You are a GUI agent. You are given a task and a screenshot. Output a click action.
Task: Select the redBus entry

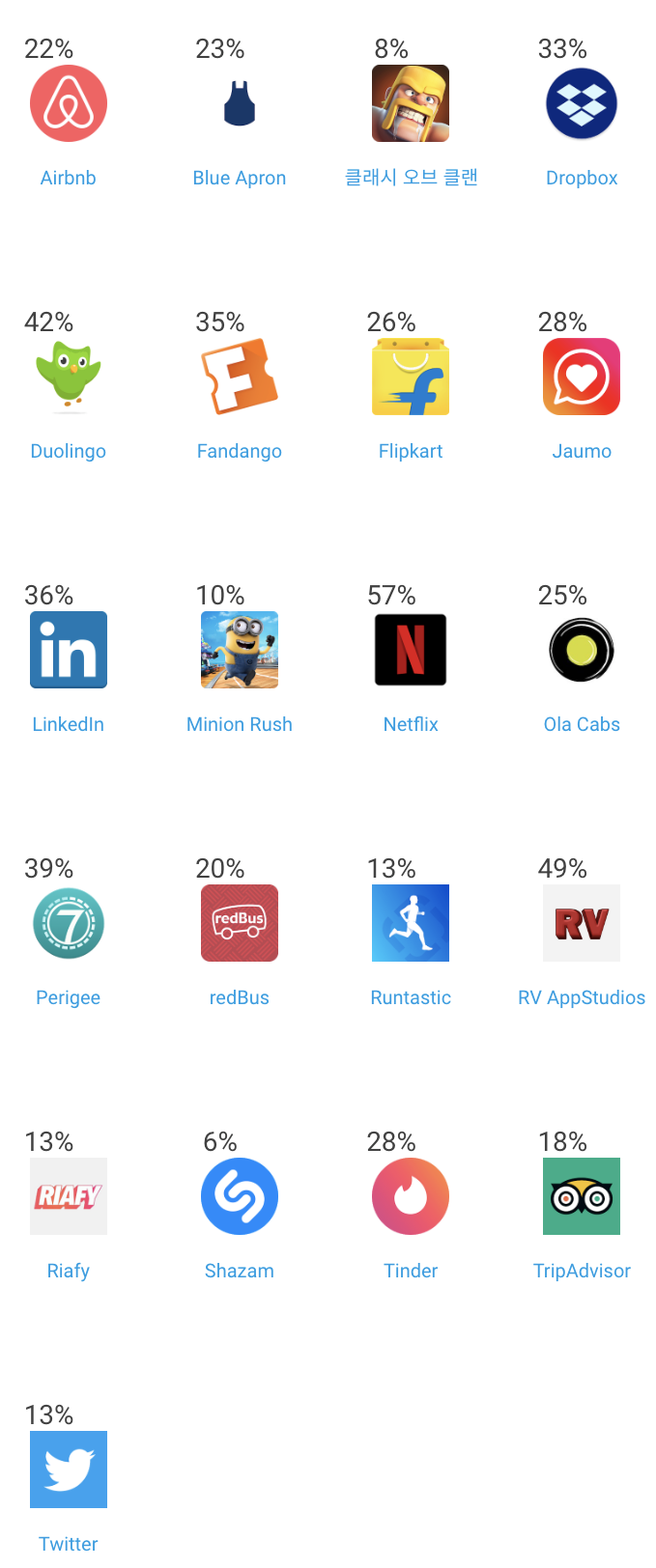tap(240, 924)
